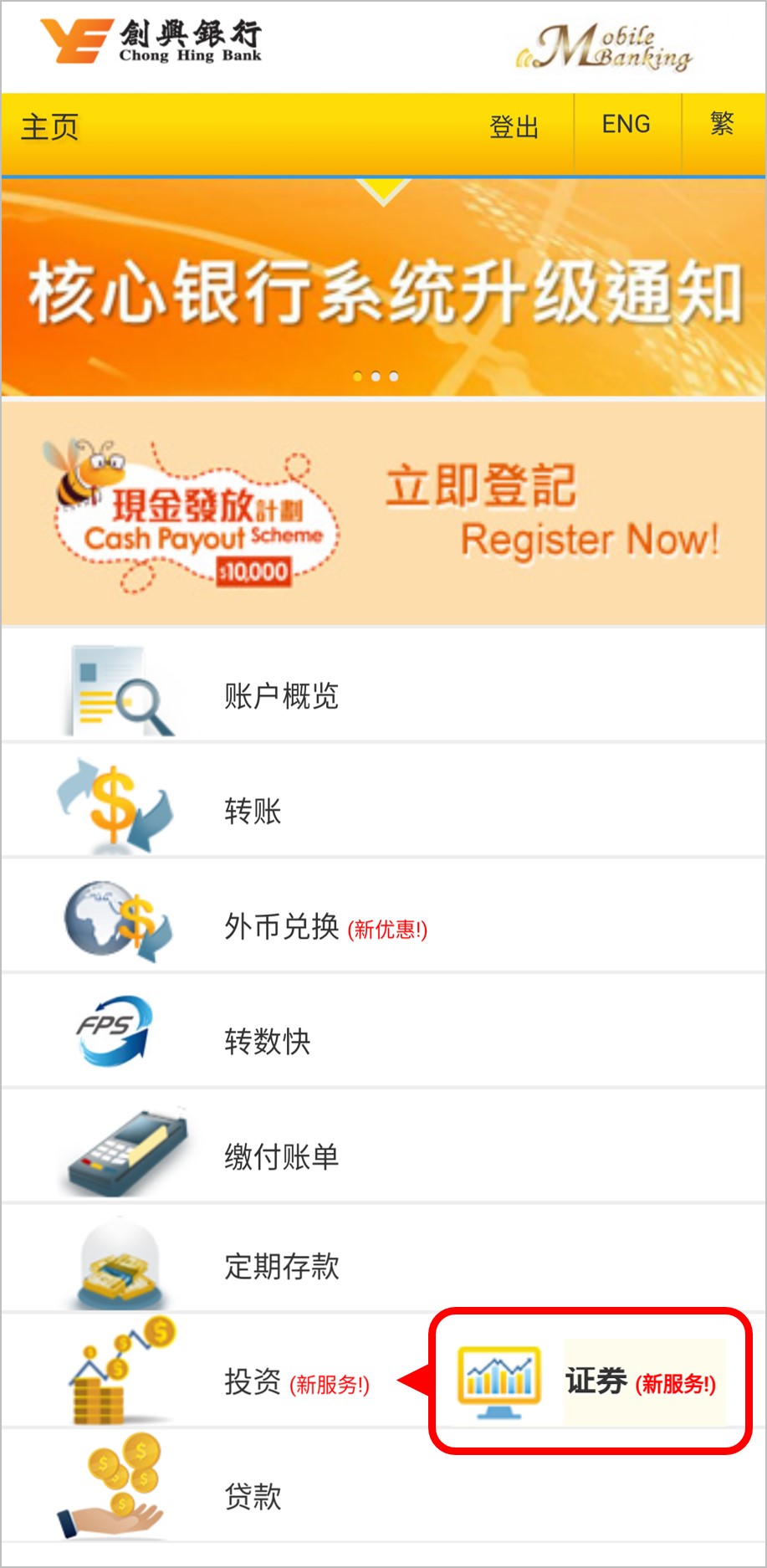767x1568 pixels.
Task: Tap the 登出 logout button
Action: (x=513, y=127)
